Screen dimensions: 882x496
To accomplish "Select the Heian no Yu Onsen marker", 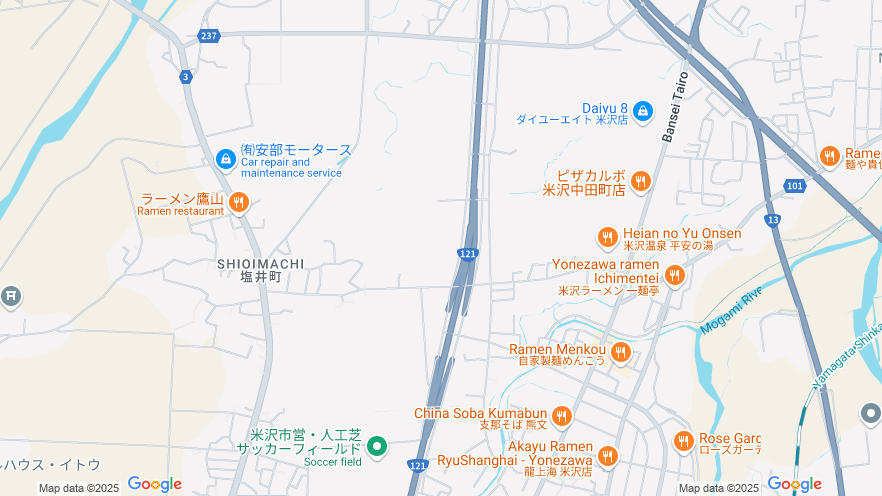I will click(x=607, y=237).
